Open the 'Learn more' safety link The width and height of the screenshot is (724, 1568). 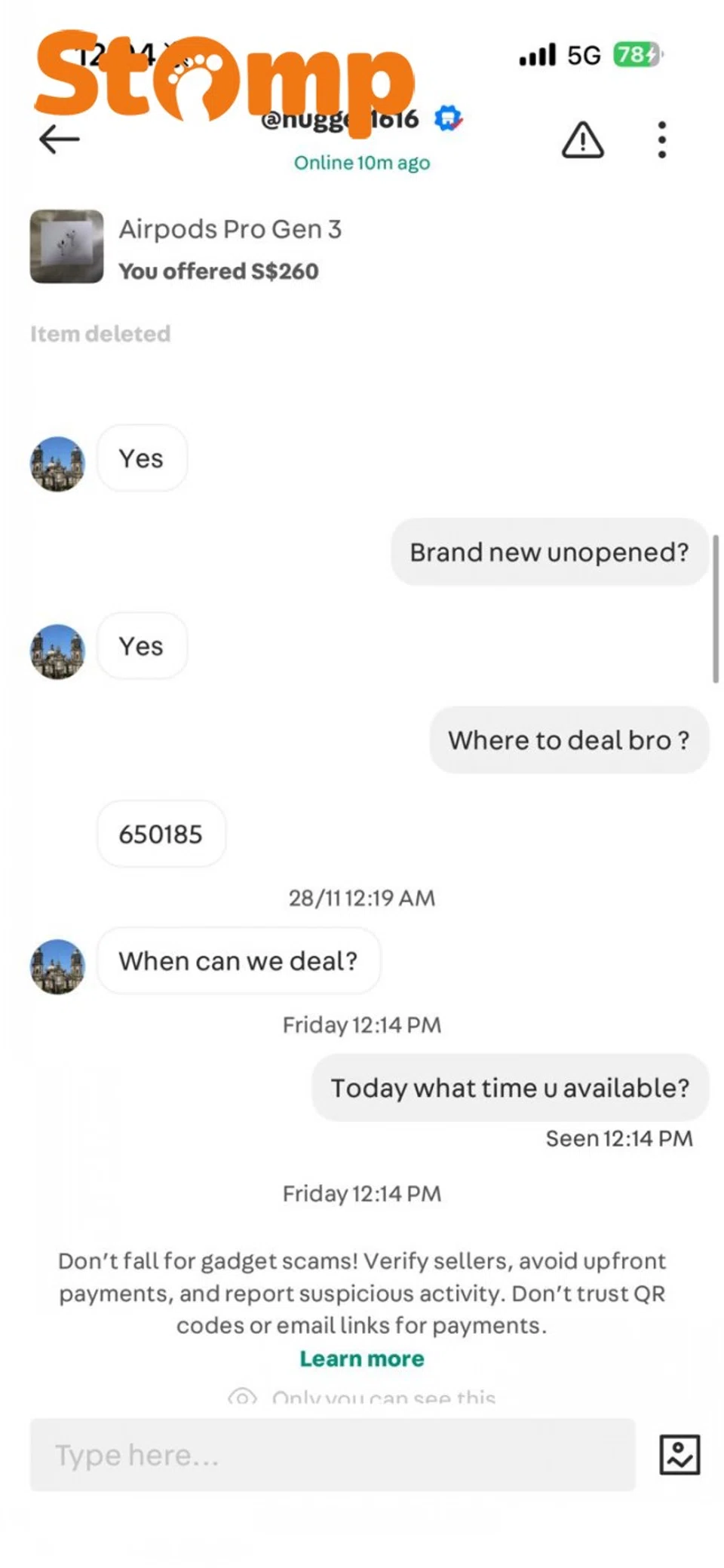(361, 1358)
